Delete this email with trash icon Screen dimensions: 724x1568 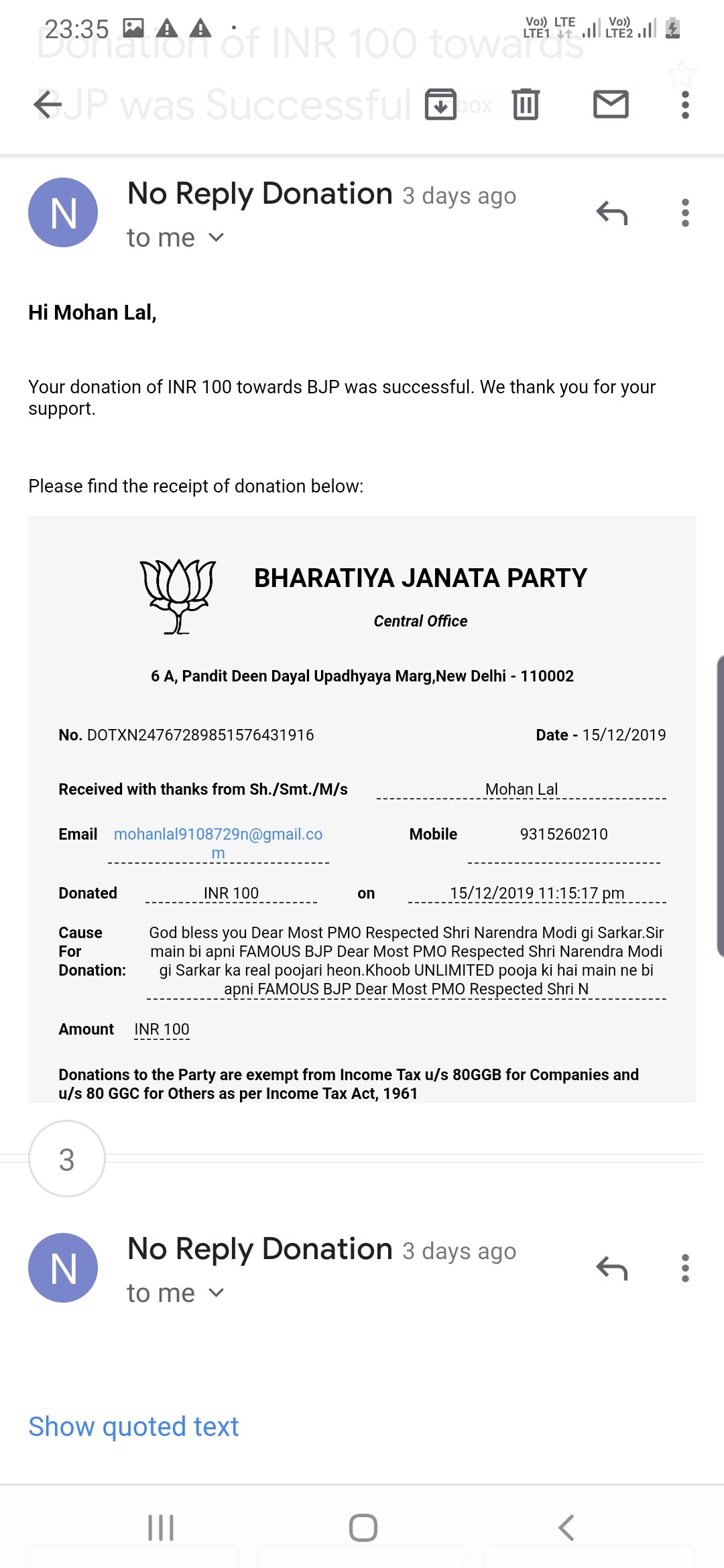[526, 105]
